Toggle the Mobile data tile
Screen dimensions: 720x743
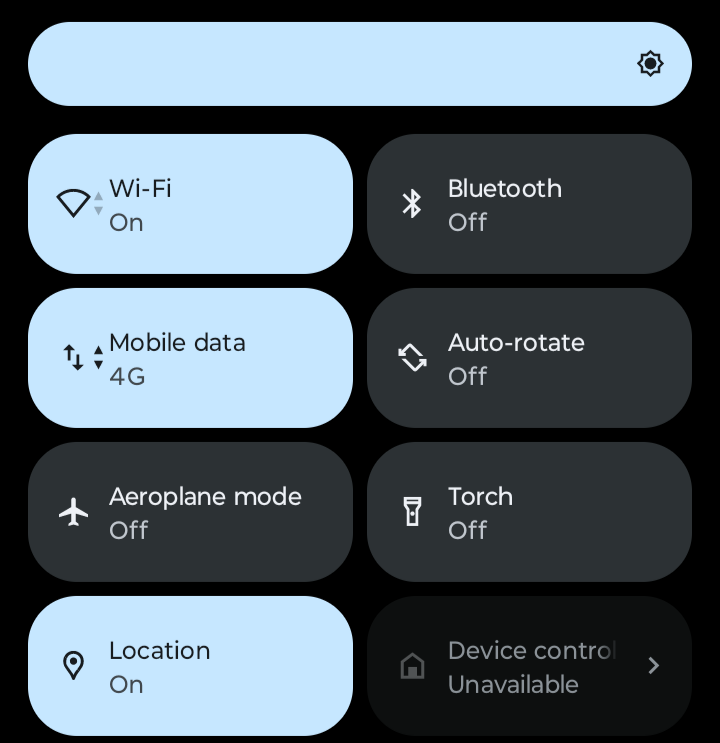click(190, 358)
